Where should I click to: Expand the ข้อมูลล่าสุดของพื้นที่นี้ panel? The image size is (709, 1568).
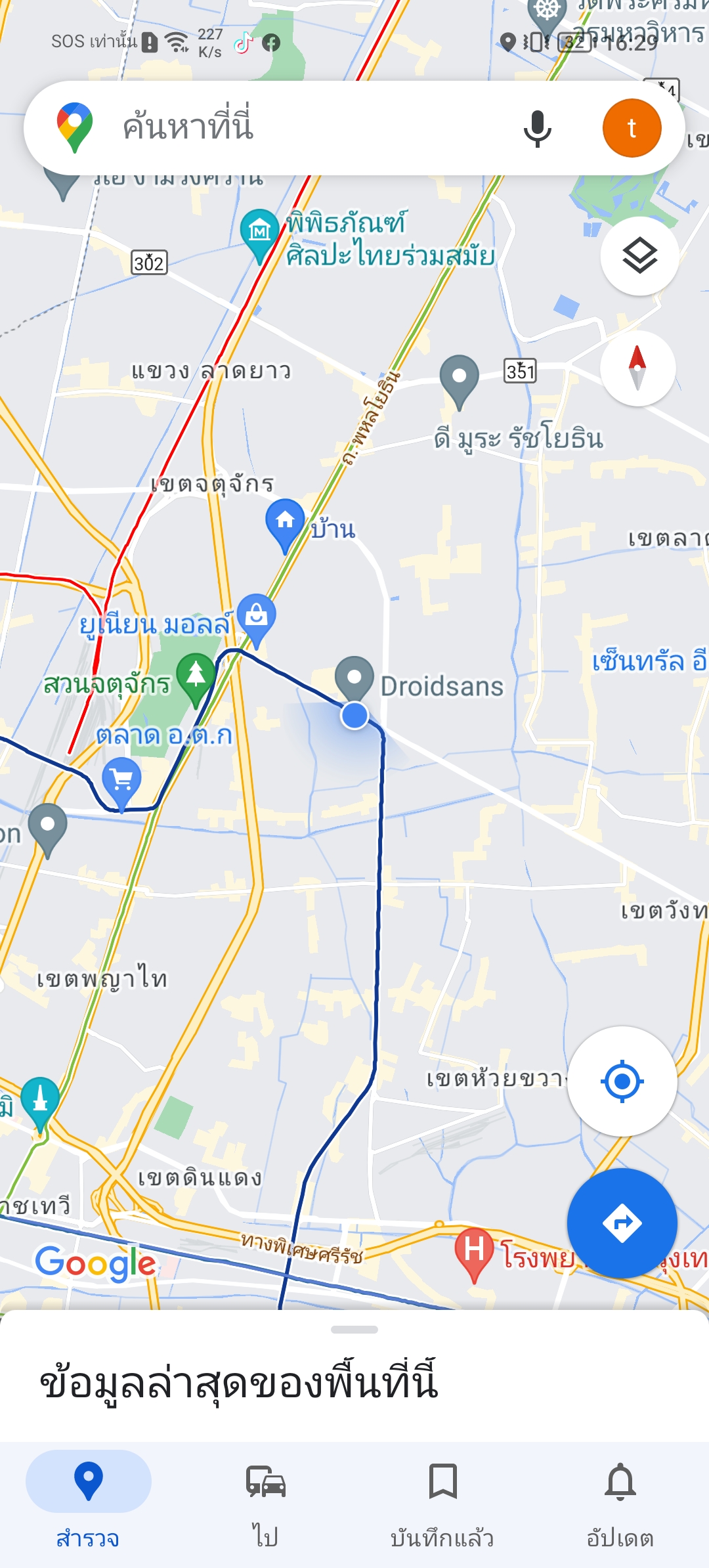point(354,1379)
